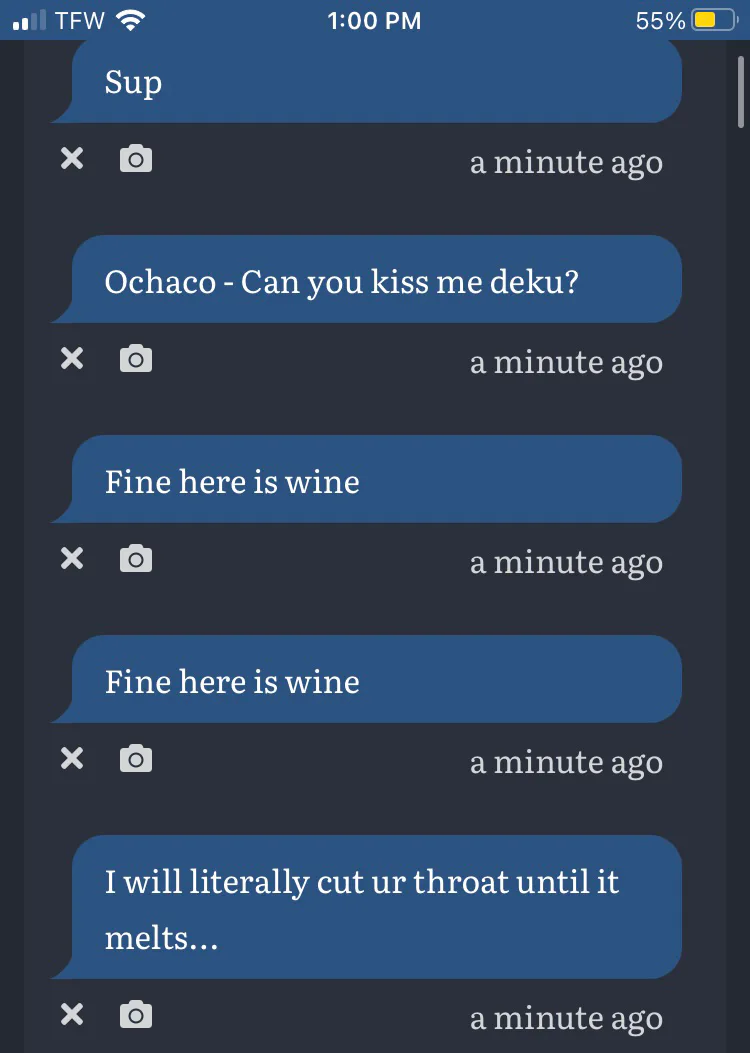
Task: Delete the "Sup" message with its X
Action: click(72, 158)
